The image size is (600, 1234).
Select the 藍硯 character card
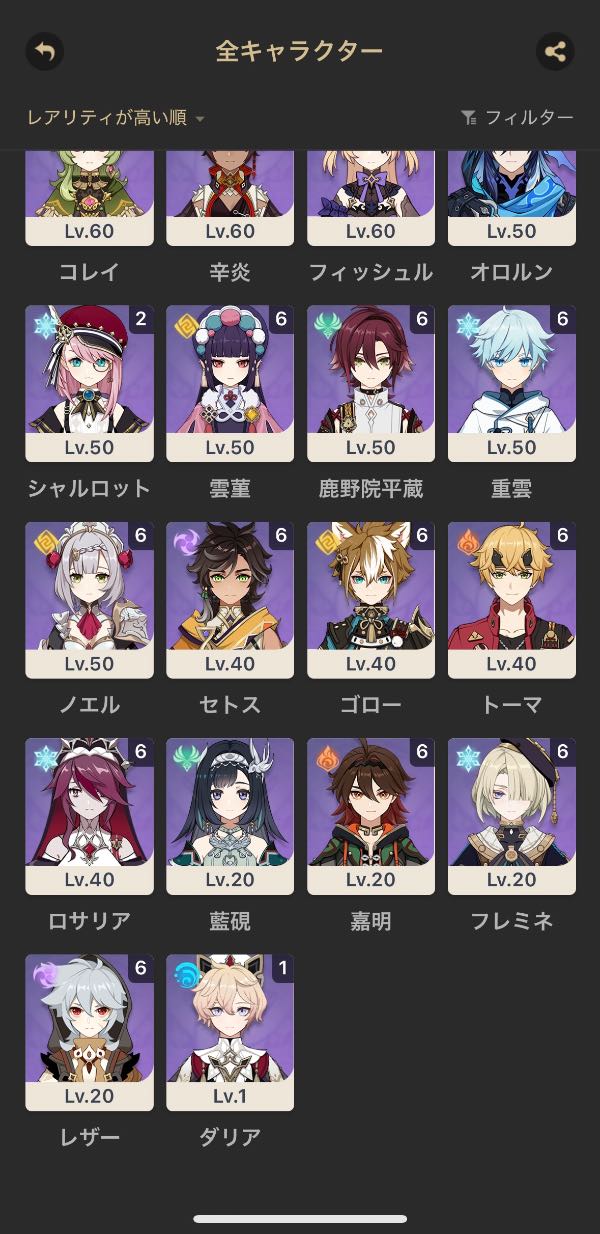pos(230,815)
